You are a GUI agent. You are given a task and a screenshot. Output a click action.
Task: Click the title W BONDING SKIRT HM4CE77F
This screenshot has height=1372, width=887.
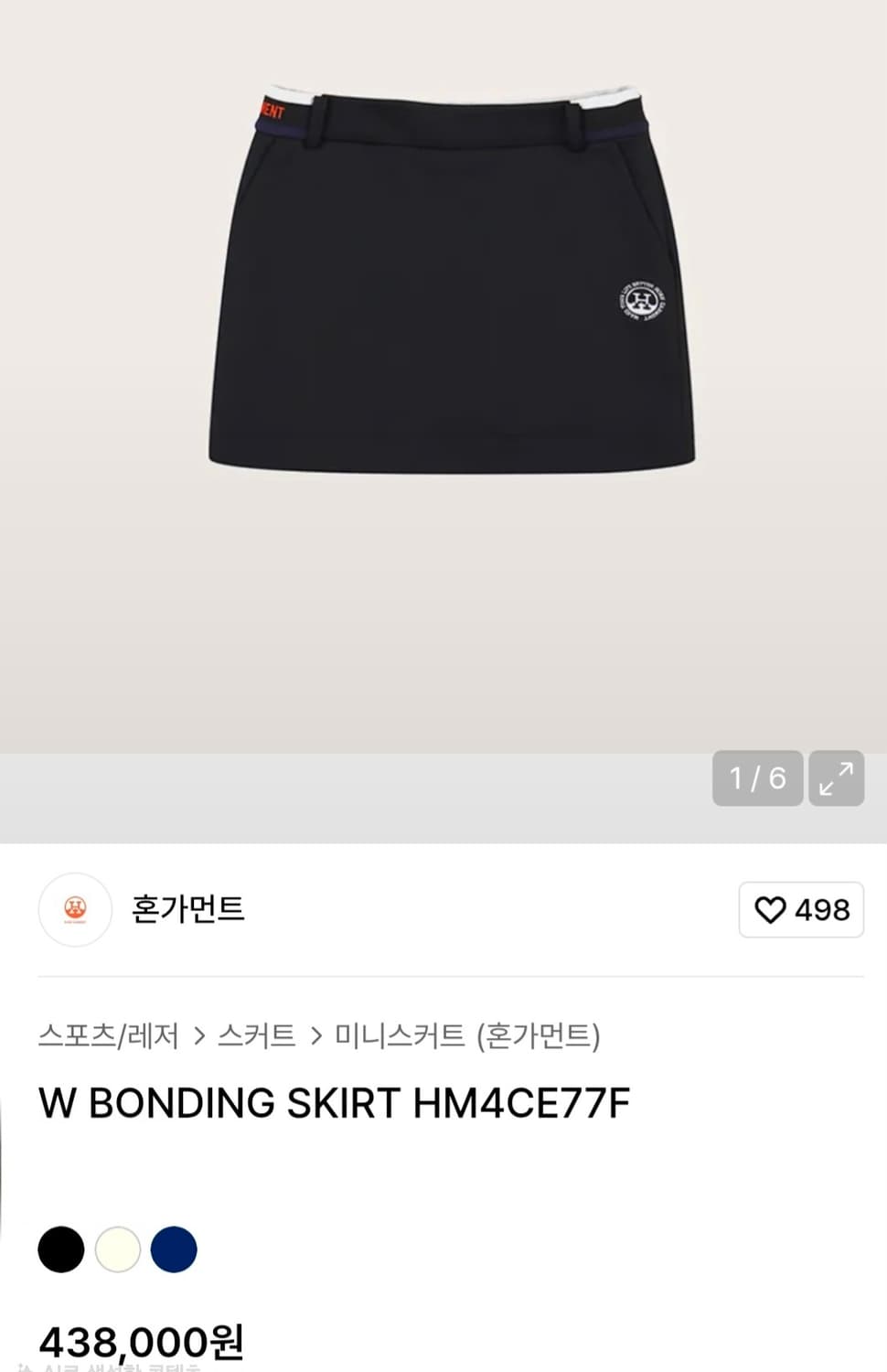[x=335, y=1103]
